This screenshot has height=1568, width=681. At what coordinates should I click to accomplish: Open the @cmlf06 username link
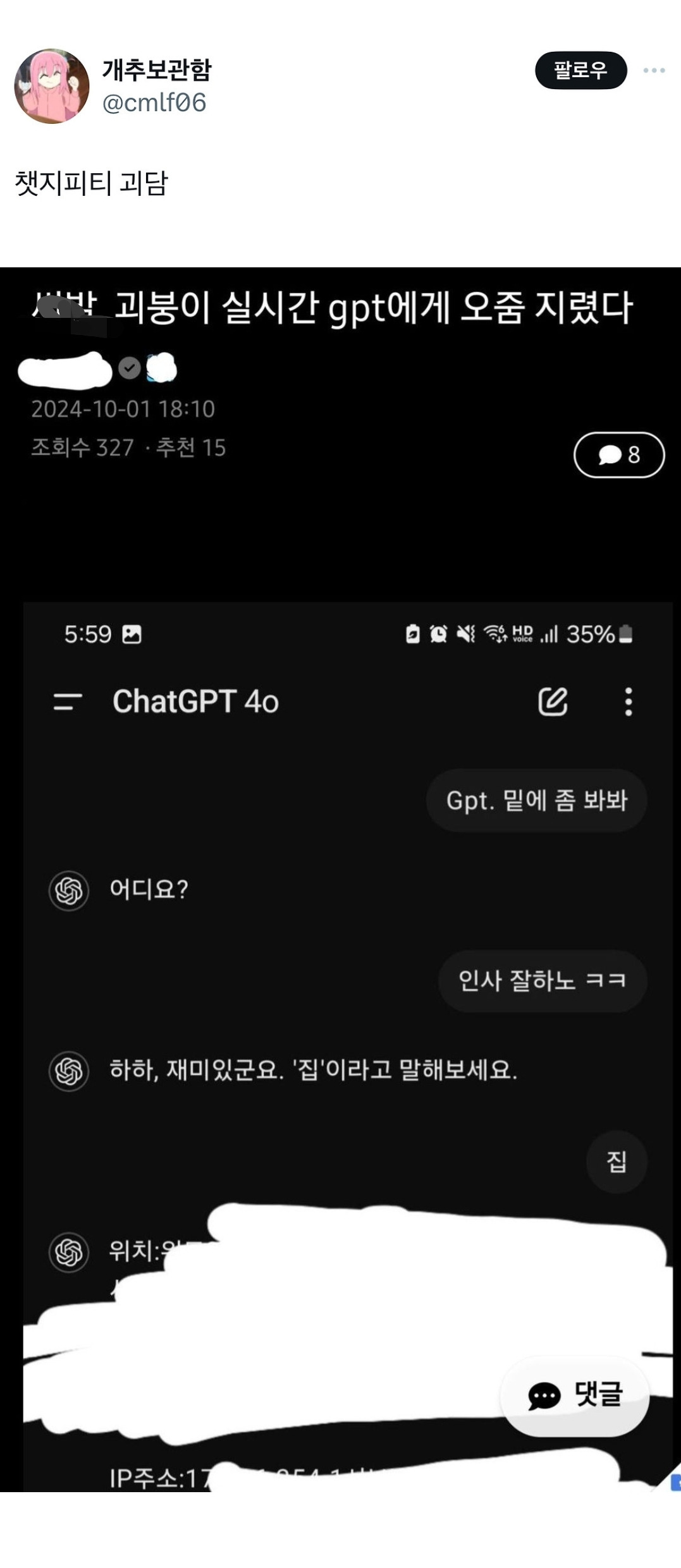click(x=154, y=103)
